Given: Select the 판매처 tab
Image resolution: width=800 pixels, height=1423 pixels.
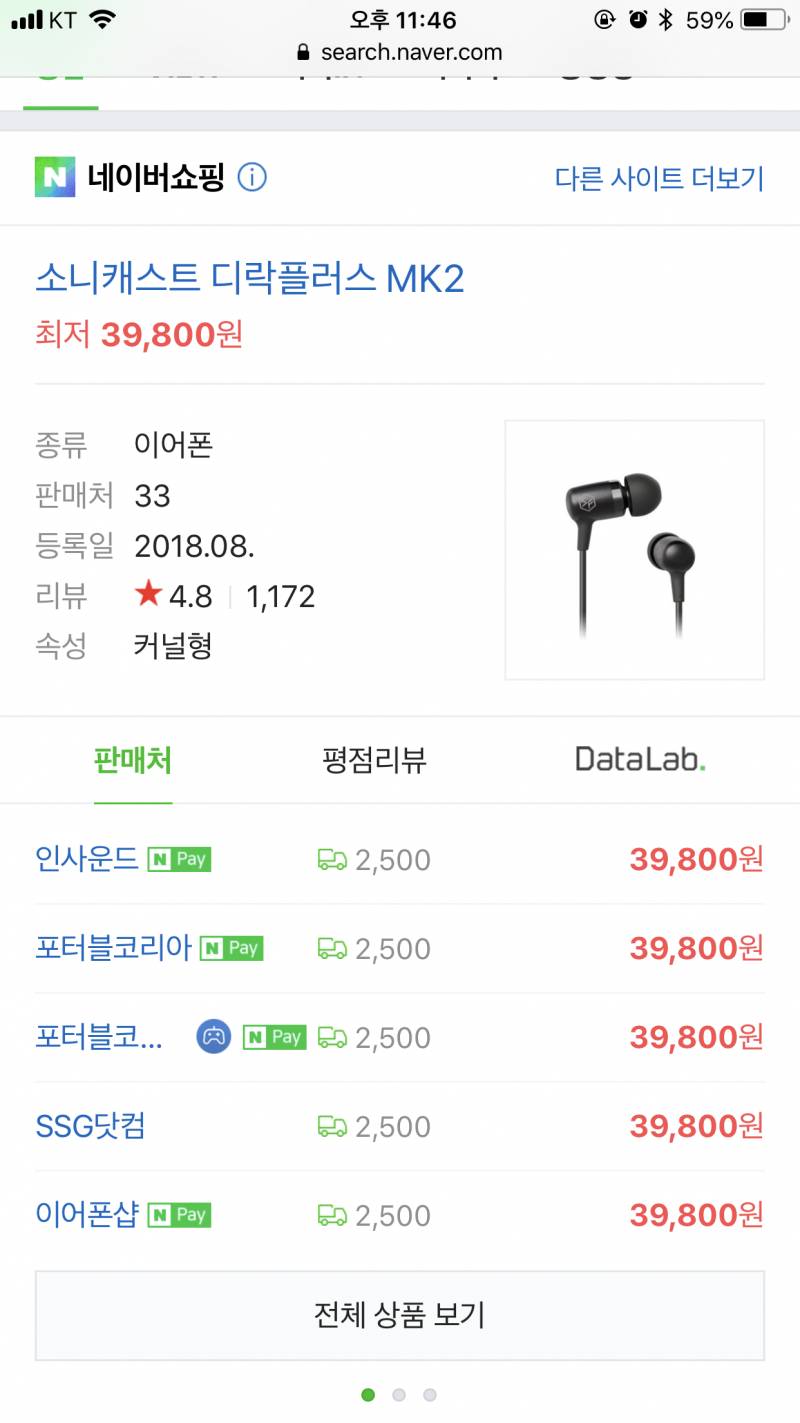Looking at the screenshot, I should (x=133, y=760).
